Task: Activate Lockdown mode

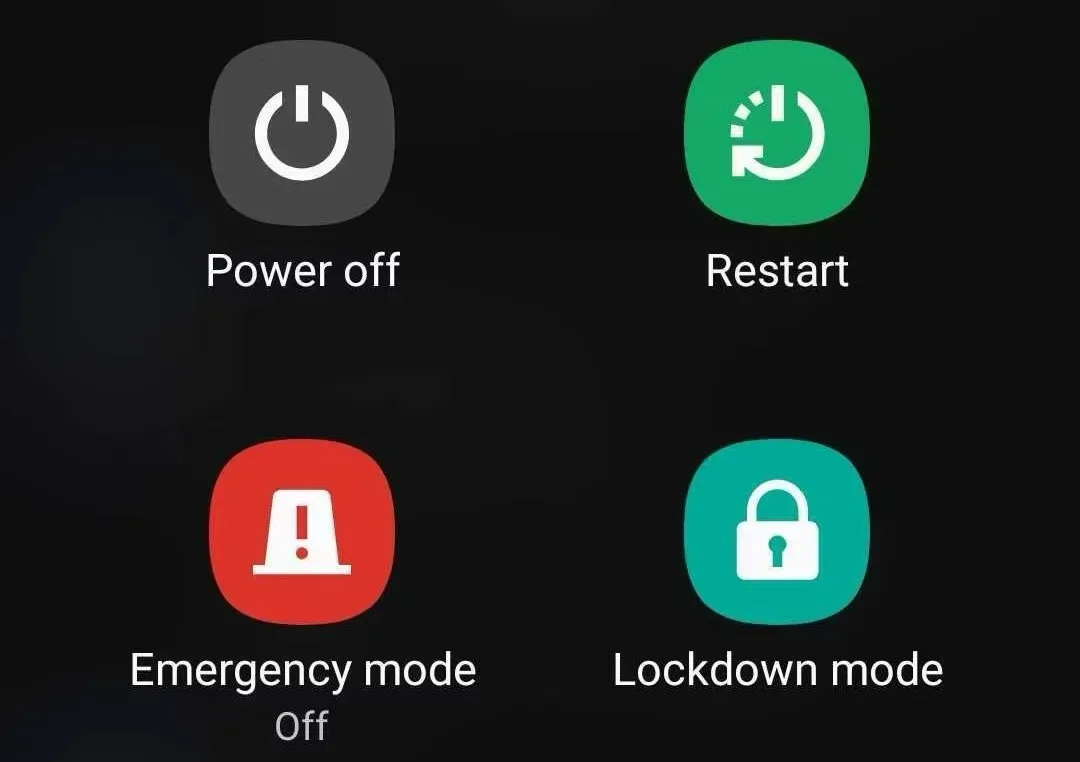Action: (777, 530)
